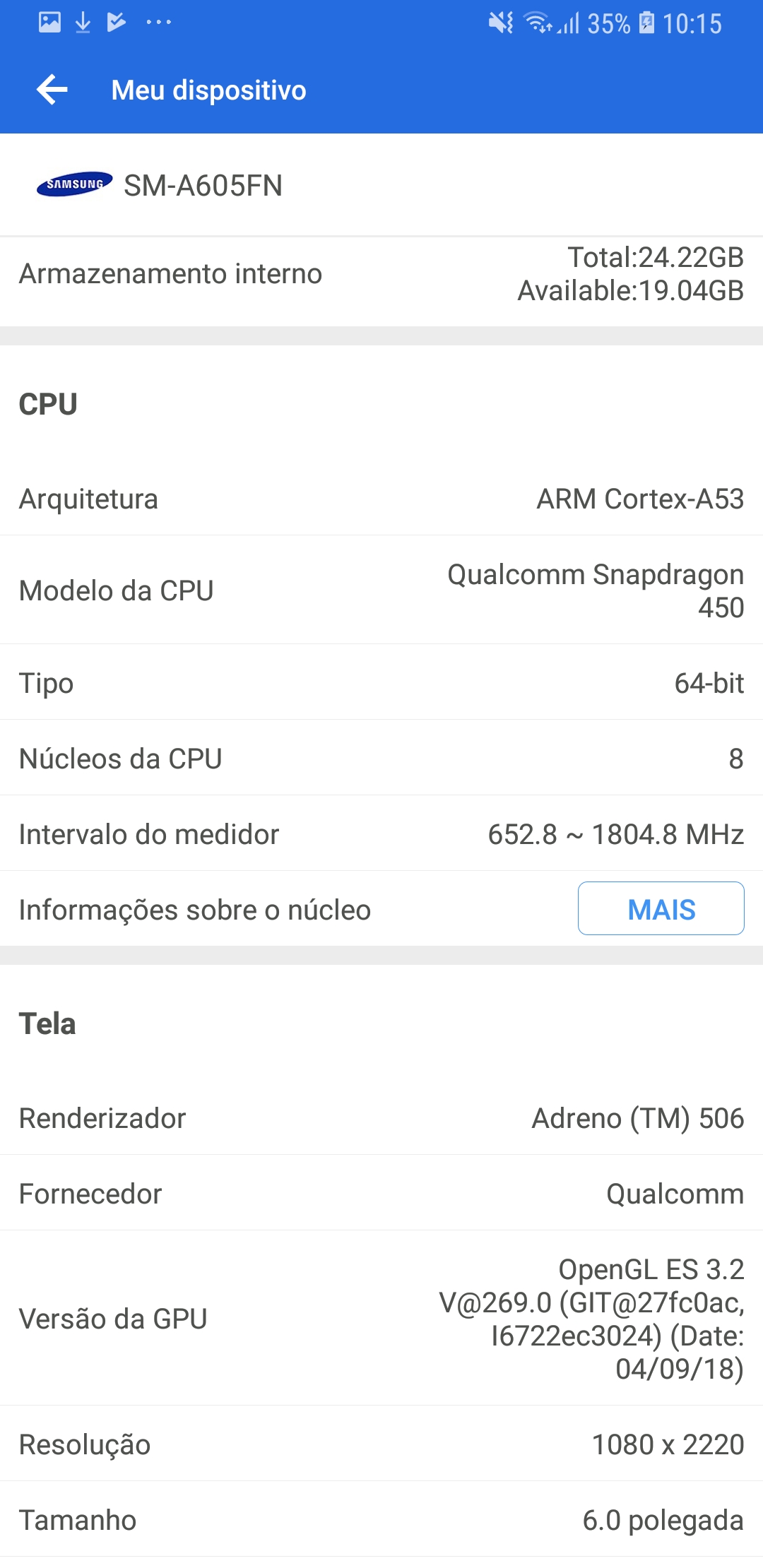Go back from Meu dispositivo
Viewport: 763px width, 1568px height.
click(52, 90)
